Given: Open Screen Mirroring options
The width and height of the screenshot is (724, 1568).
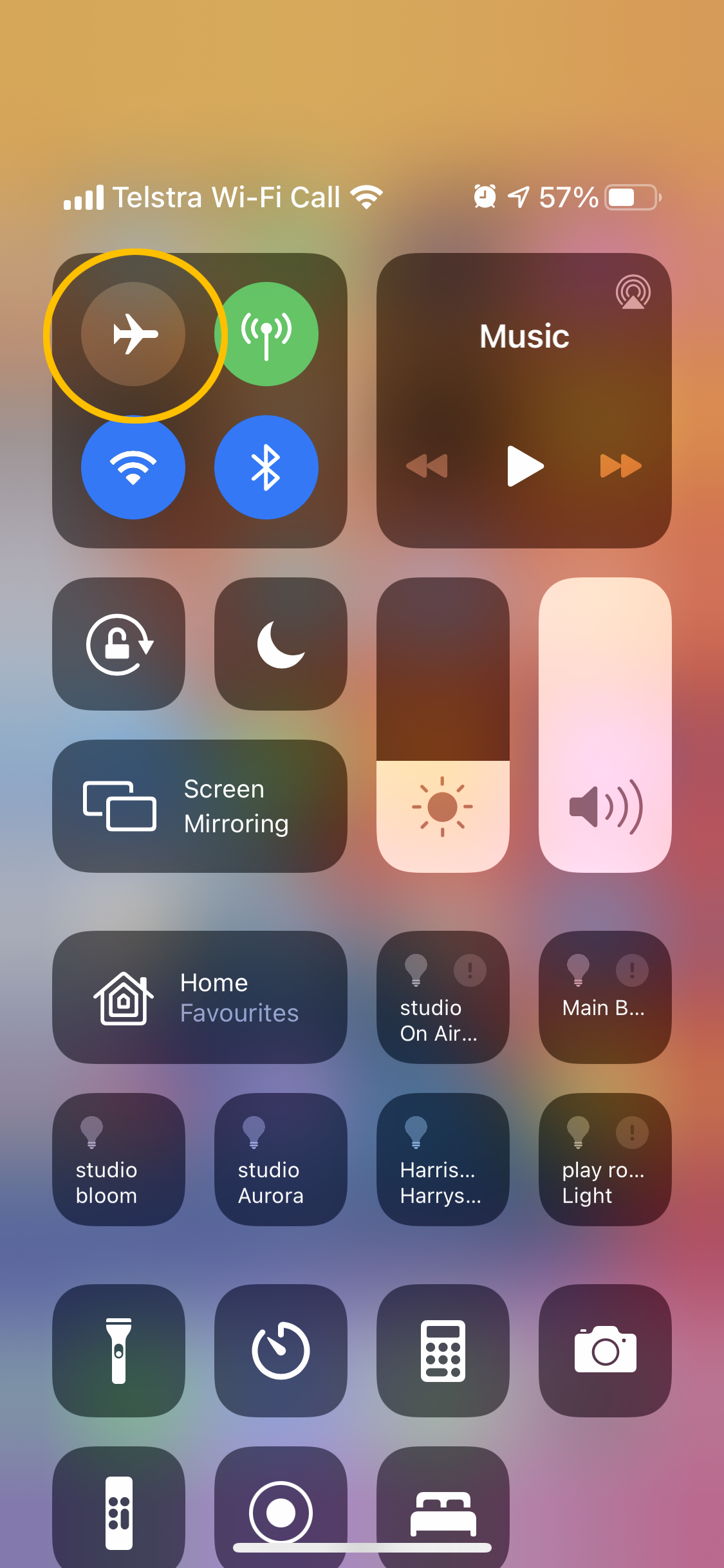Looking at the screenshot, I should click(x=200, y=806).
